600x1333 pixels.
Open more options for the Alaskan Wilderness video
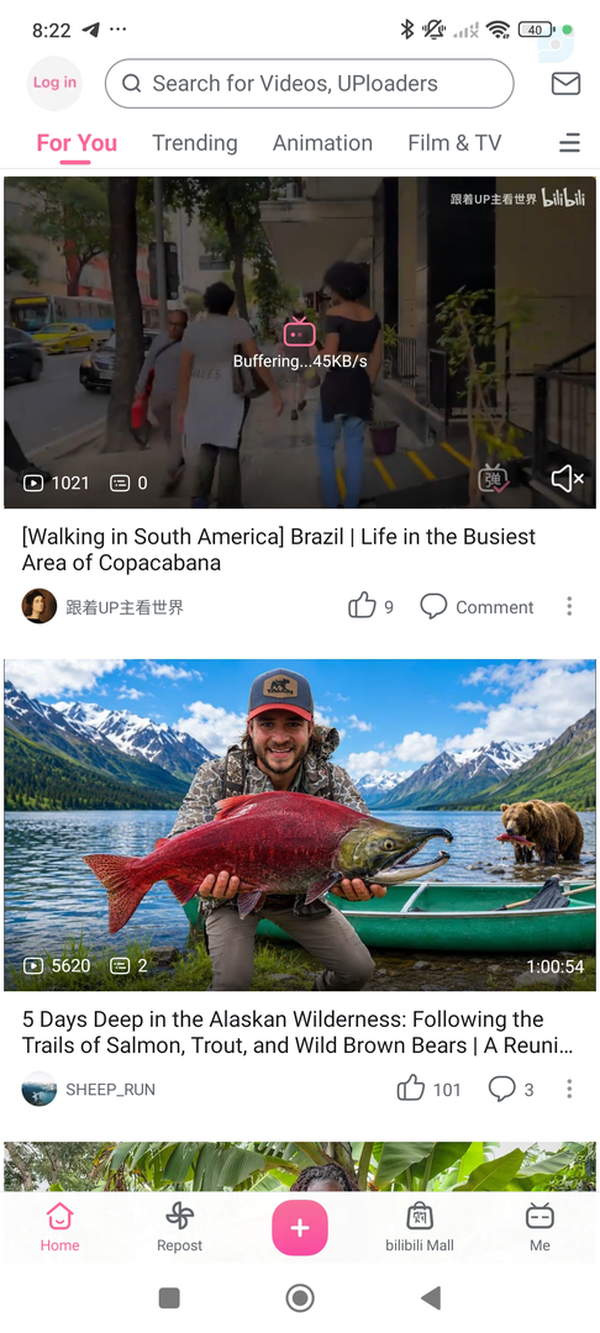pos(569,1088)
